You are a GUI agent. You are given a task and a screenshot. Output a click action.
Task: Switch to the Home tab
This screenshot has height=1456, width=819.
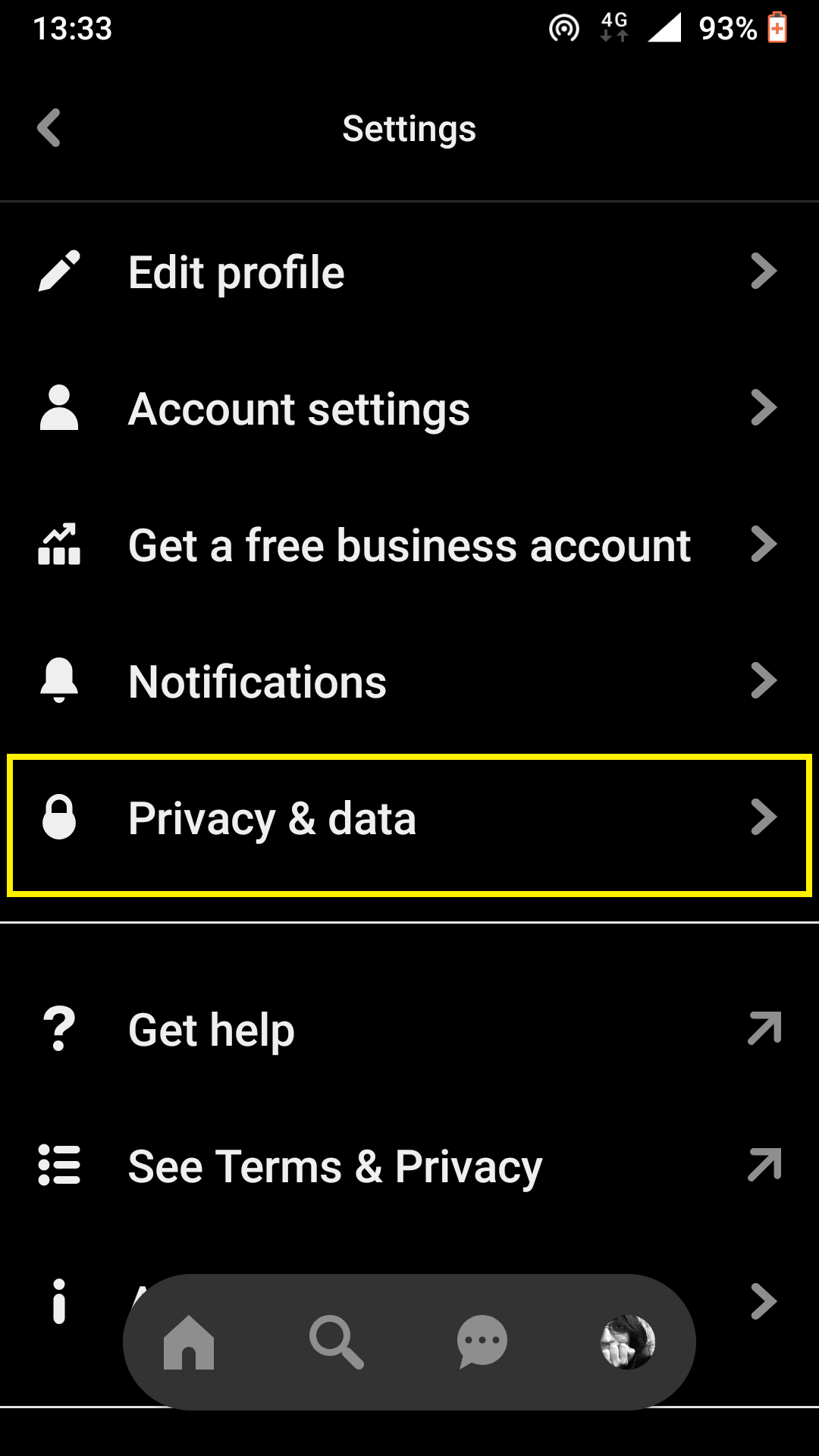pos(189,1342)
